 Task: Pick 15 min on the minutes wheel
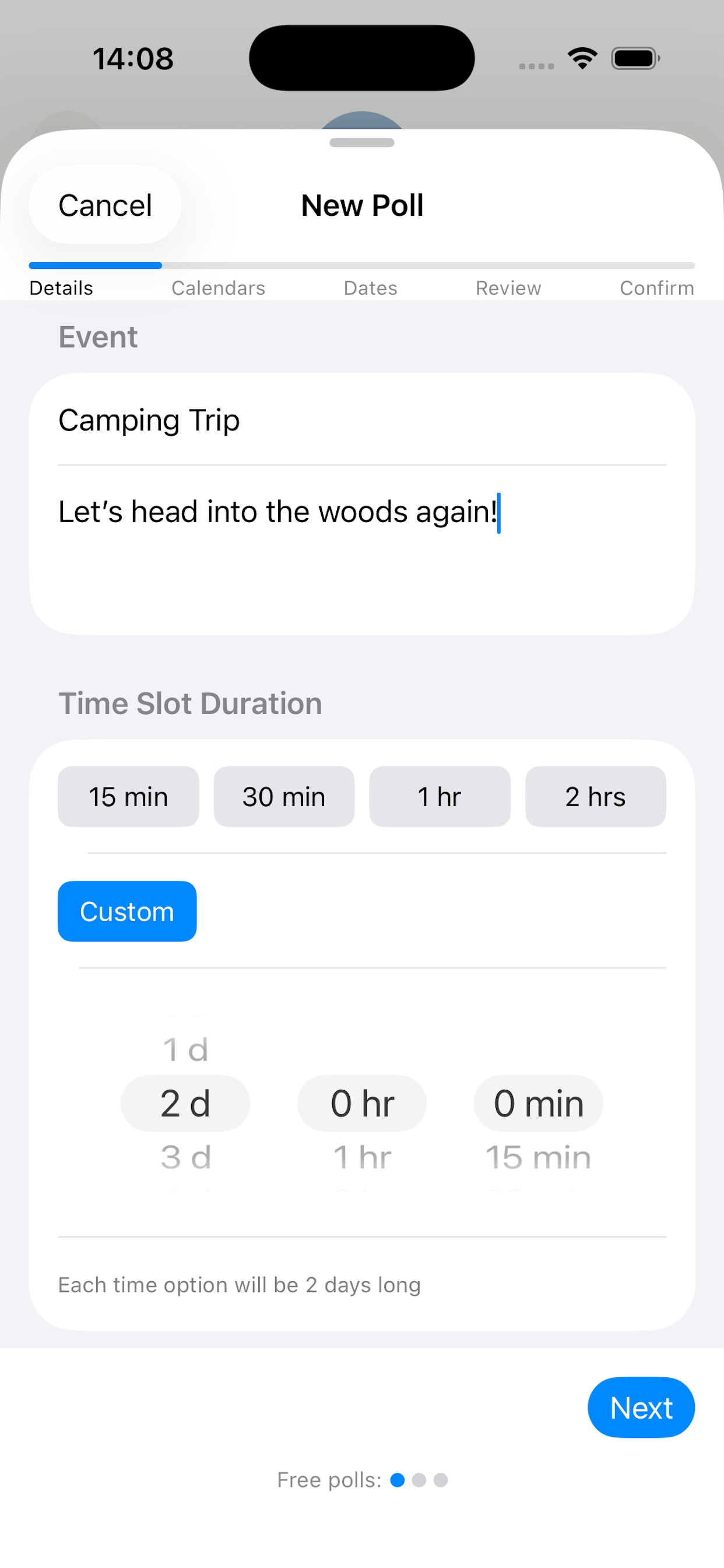538,1157
